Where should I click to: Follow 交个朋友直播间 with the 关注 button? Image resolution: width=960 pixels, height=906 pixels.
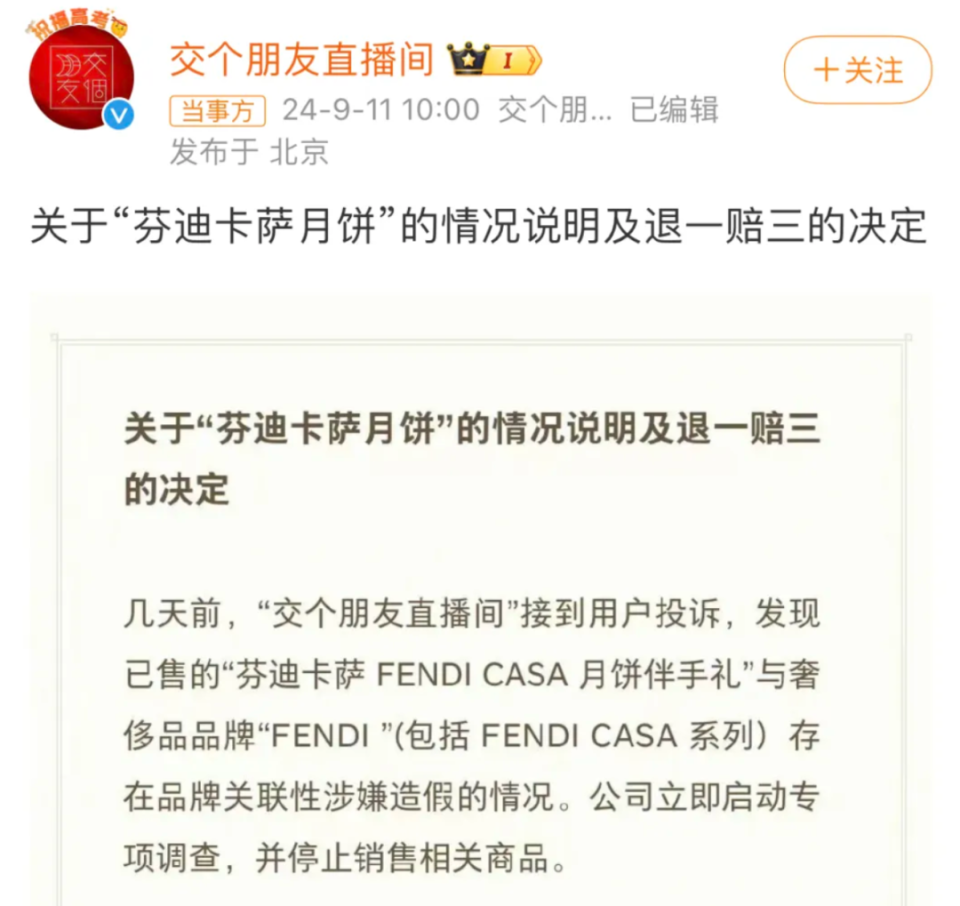pos(858,70)
